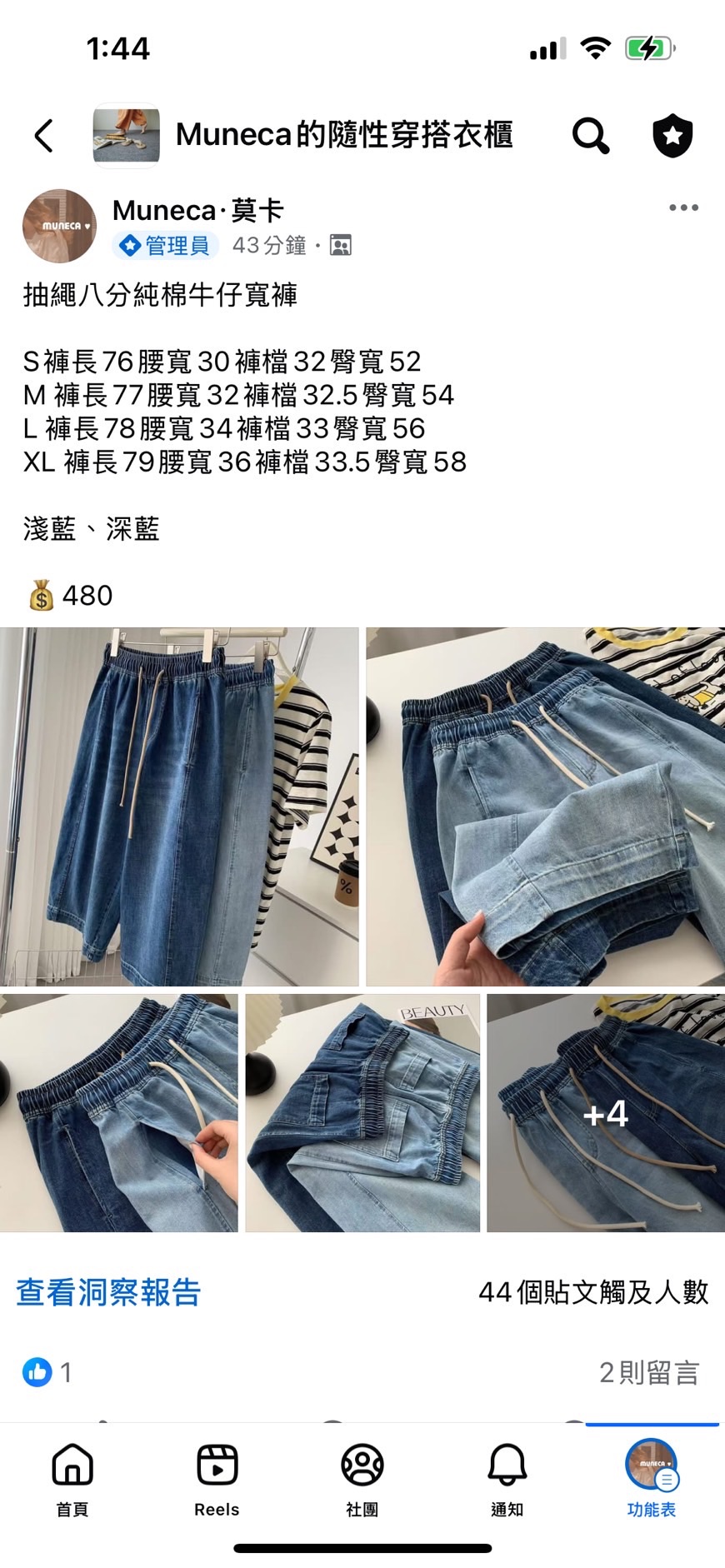Open 查看洞察報告 insights link

[x=109, y=1292]
